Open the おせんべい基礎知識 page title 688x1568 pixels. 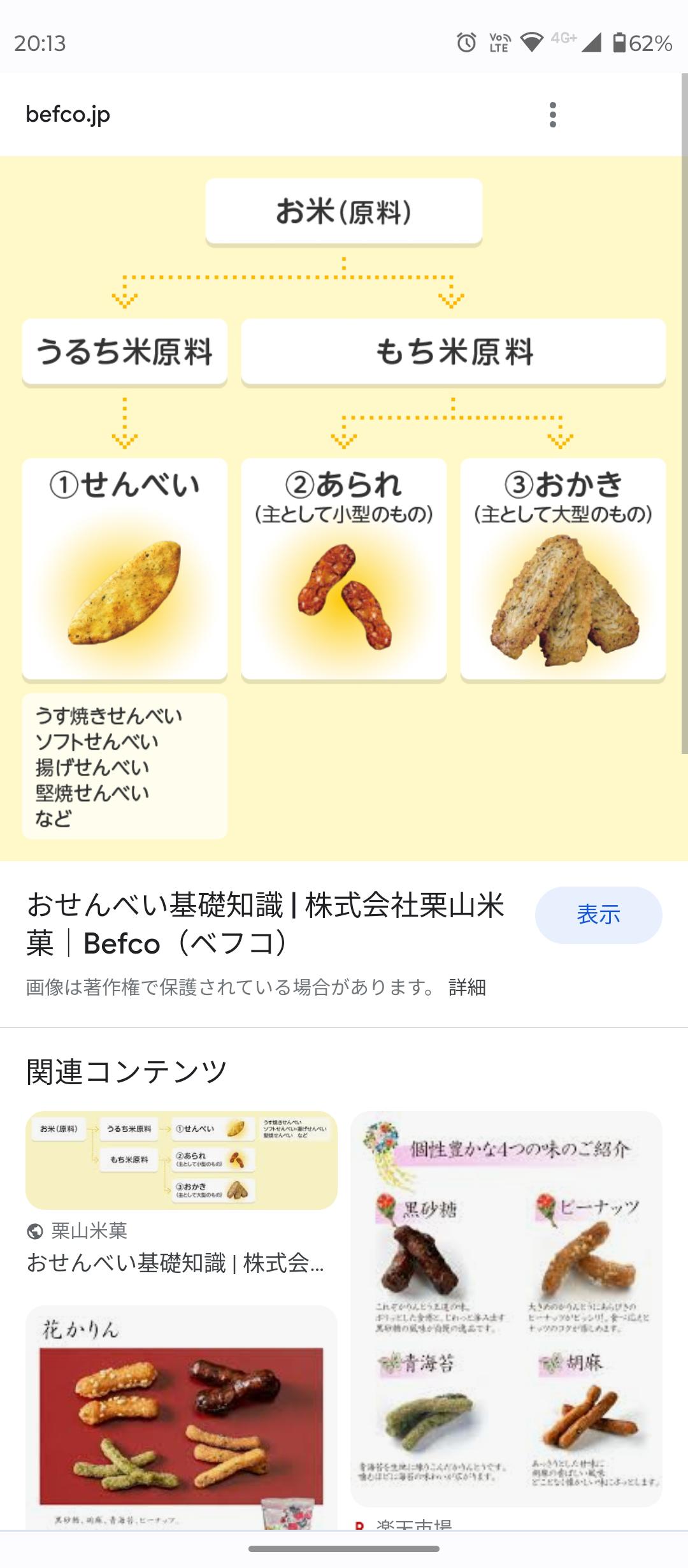tap(266, 924)
